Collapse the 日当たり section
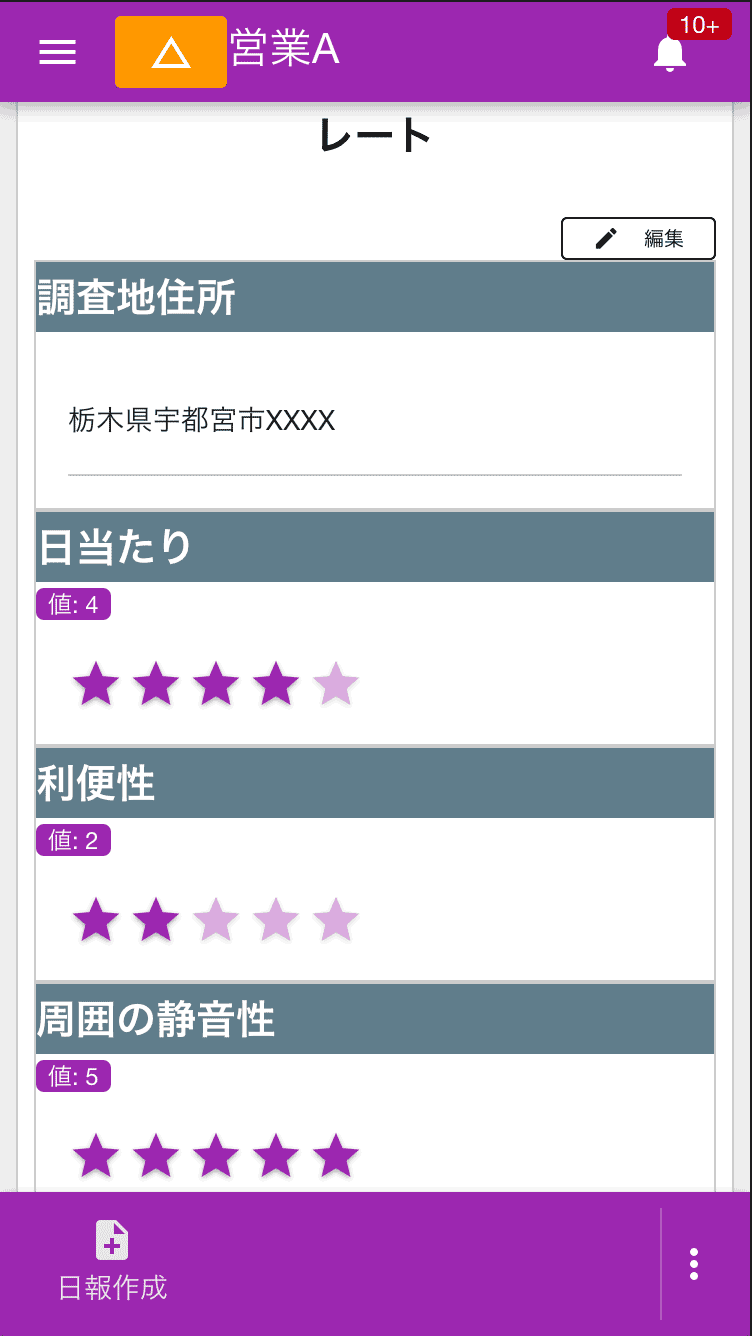The height and width of the screenshot is (1336, 752). pyautogui.click(x=375, y=547)
